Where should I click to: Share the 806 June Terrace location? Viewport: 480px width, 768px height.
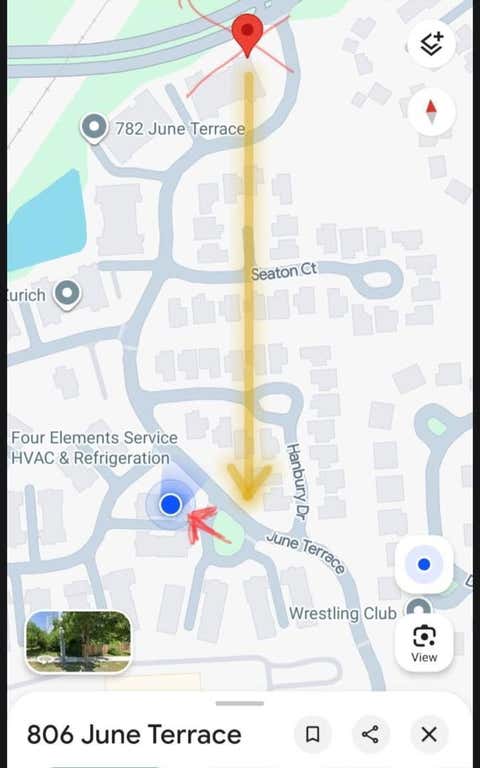coord(370,734)
